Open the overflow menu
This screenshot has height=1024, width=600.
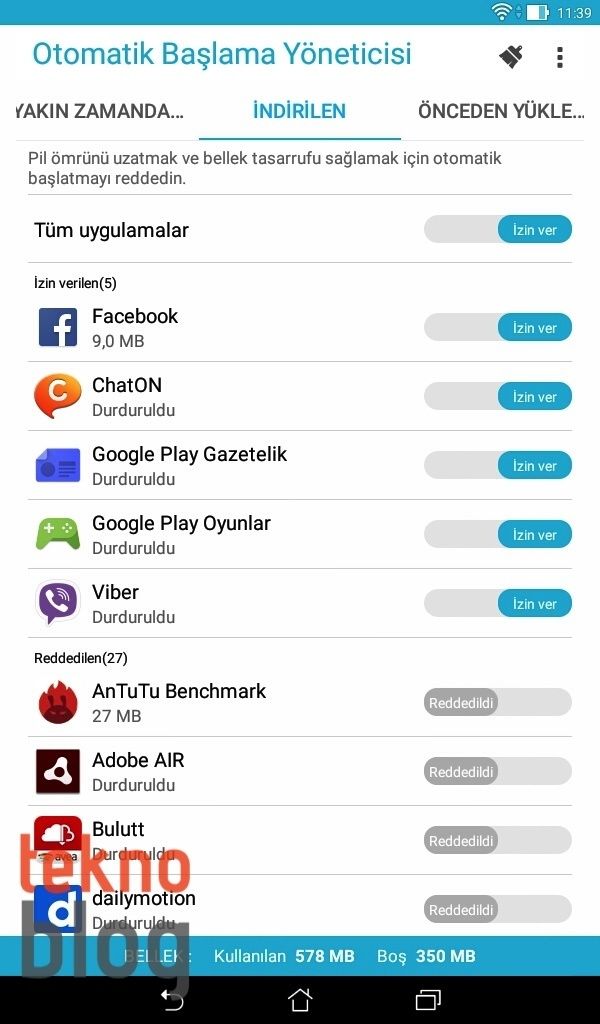tap(559, 57)
